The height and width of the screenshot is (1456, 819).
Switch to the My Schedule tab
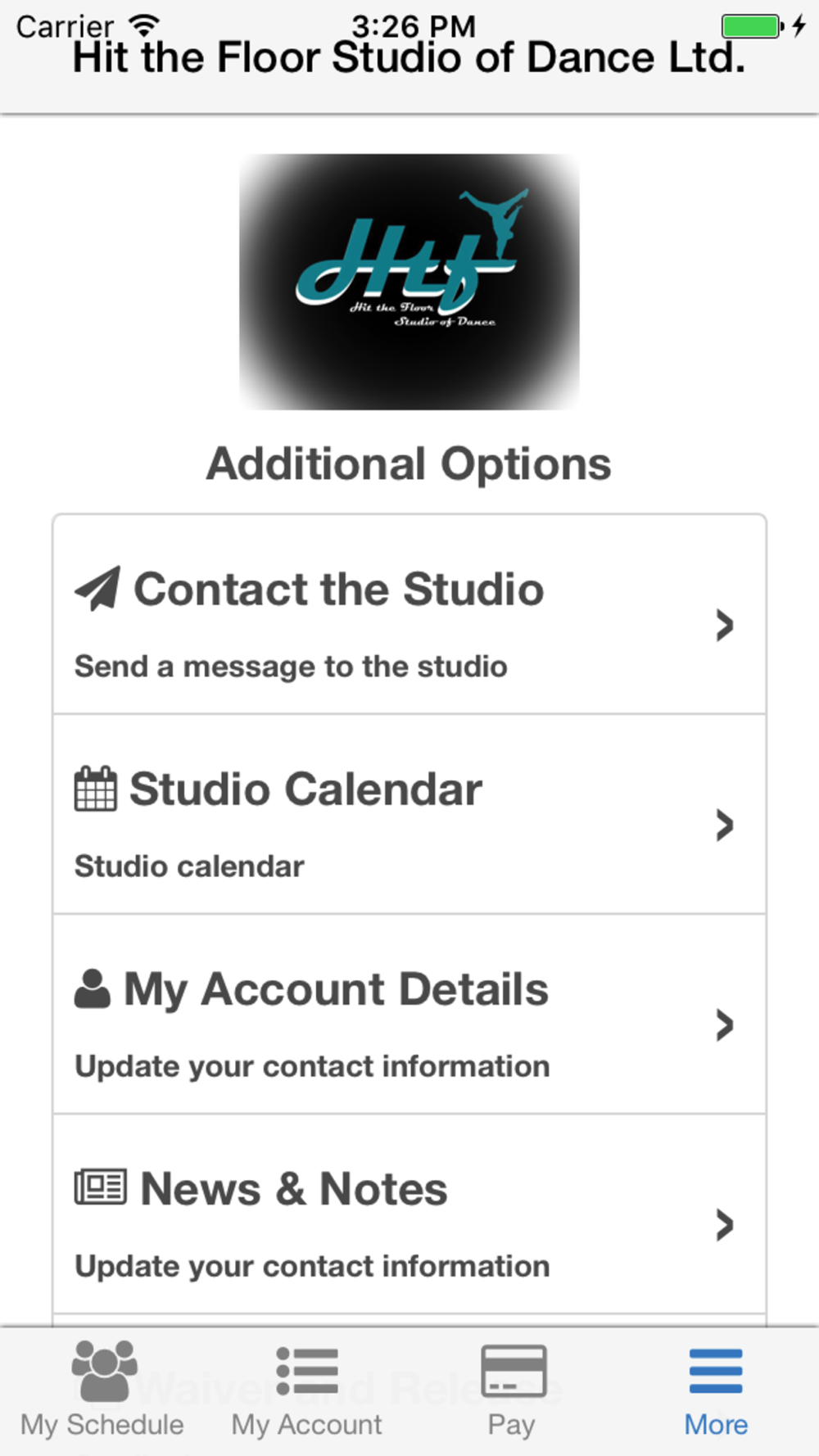coord(102,1390)
